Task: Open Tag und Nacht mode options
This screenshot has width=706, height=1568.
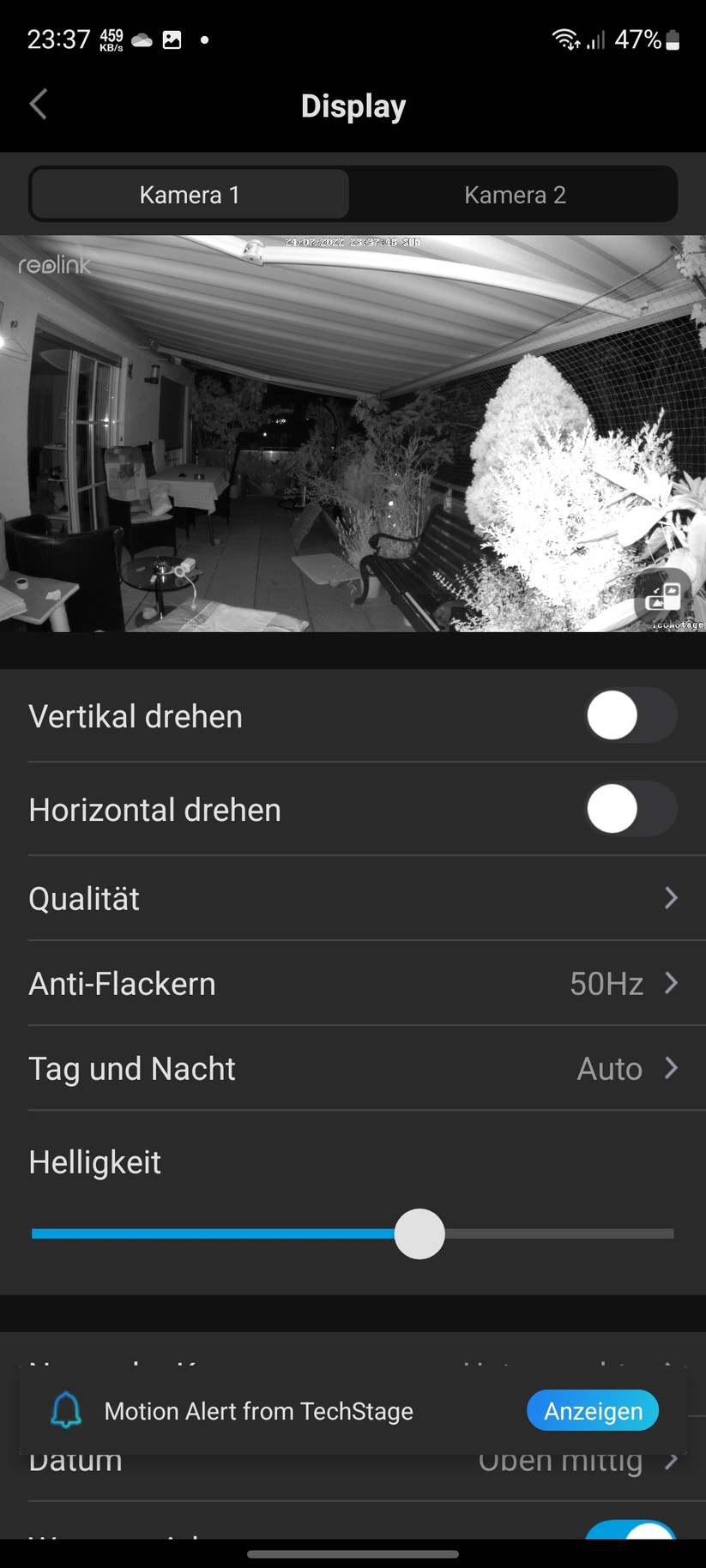Action: click(x=353, y=1069)
